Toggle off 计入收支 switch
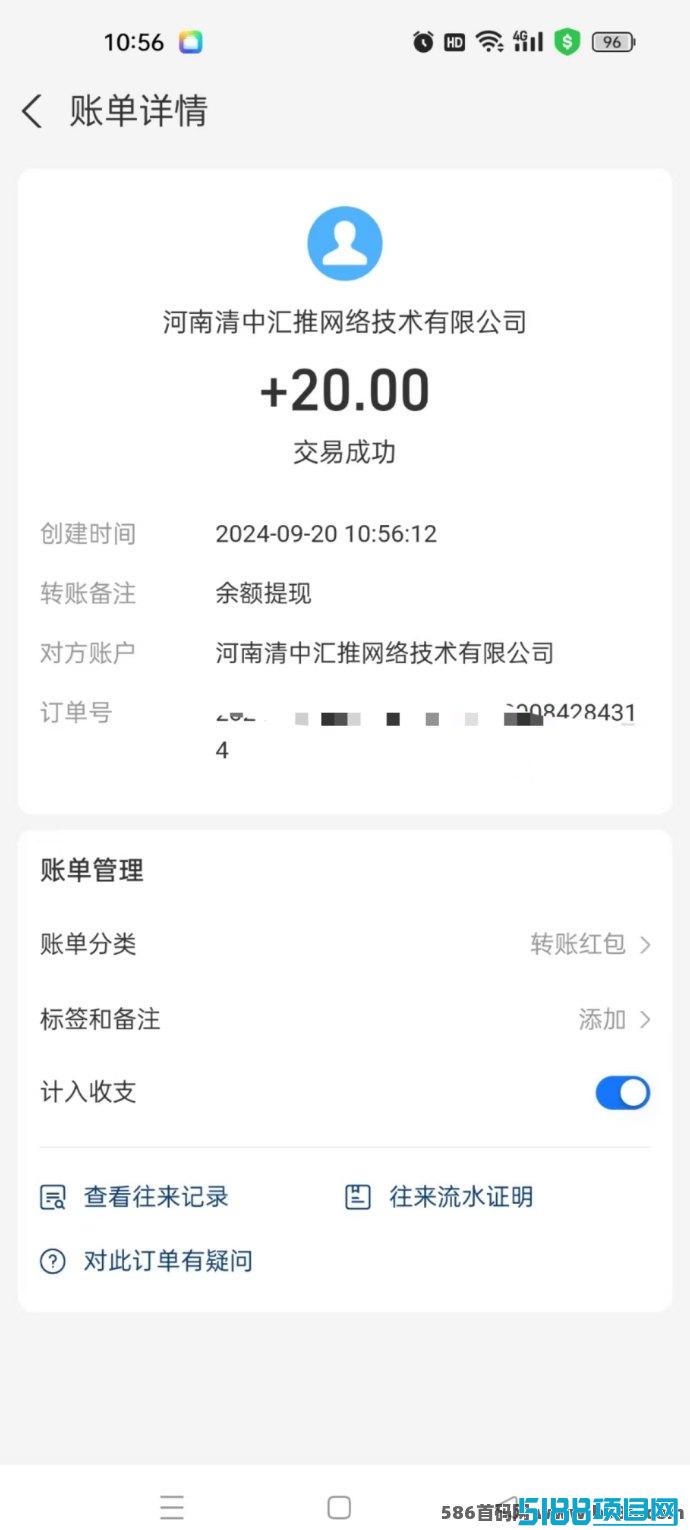 tap(623, 1093)
